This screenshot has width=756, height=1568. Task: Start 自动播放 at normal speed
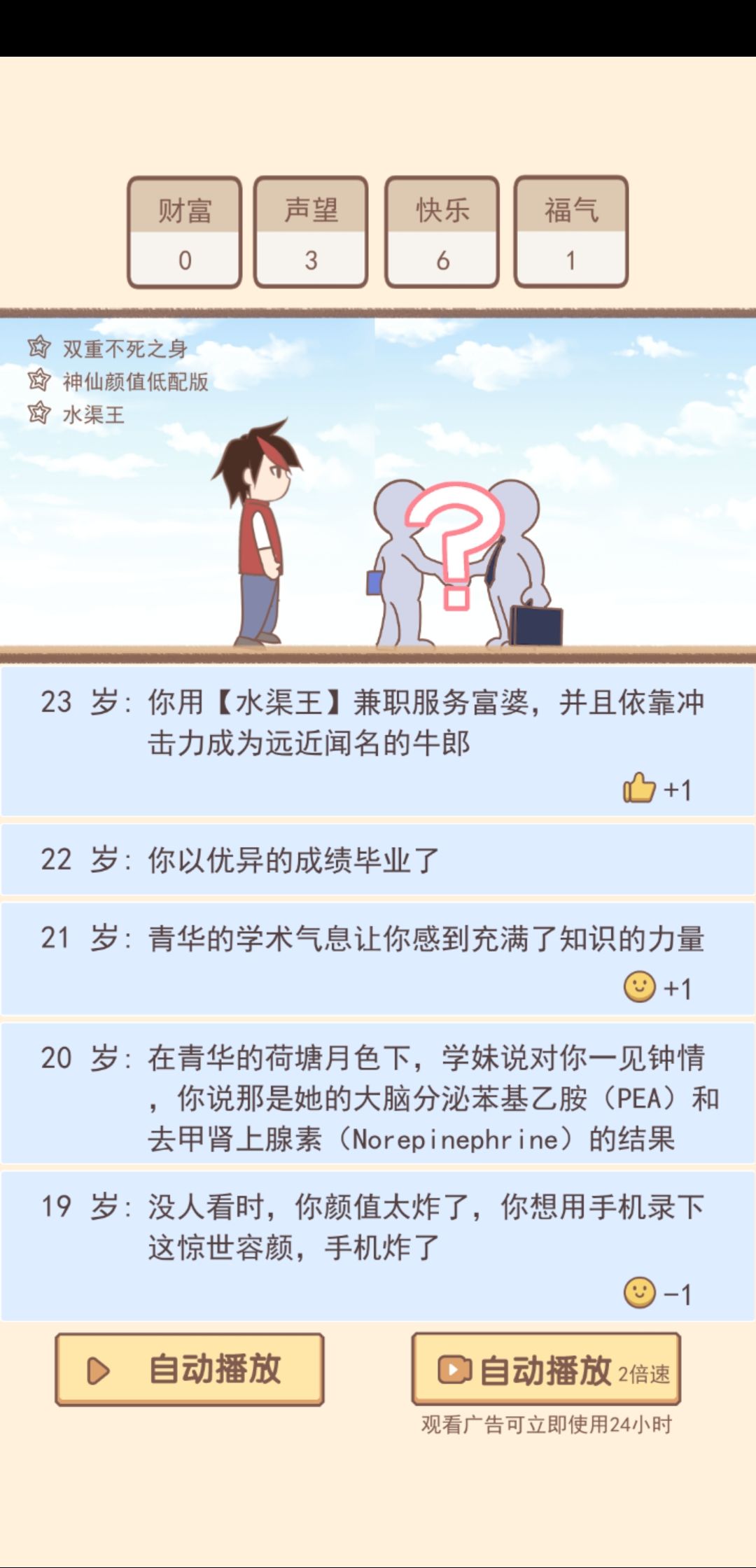pyautogui.click(x=189, y=1369)
